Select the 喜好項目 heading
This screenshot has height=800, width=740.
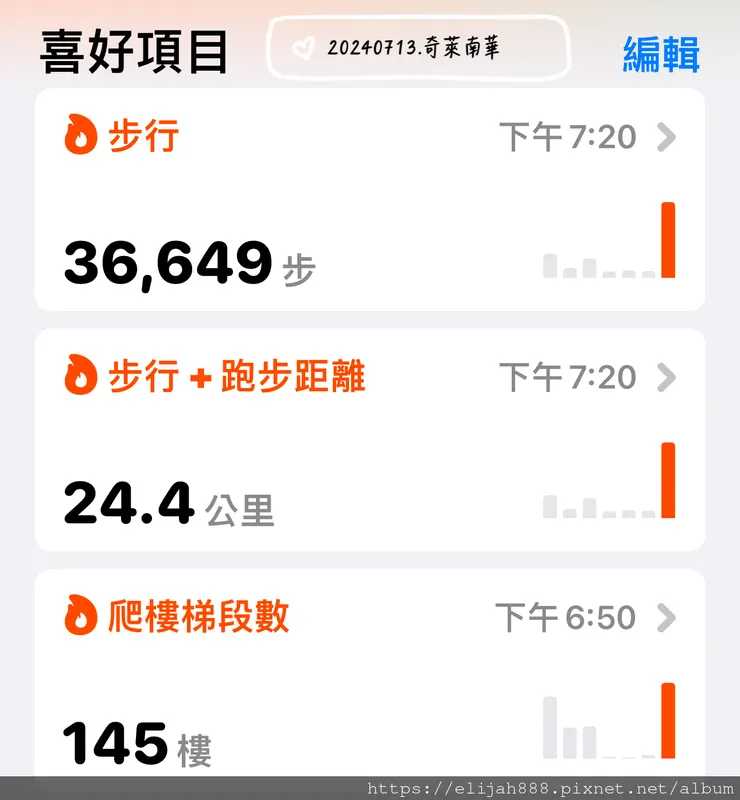(135, 52)
